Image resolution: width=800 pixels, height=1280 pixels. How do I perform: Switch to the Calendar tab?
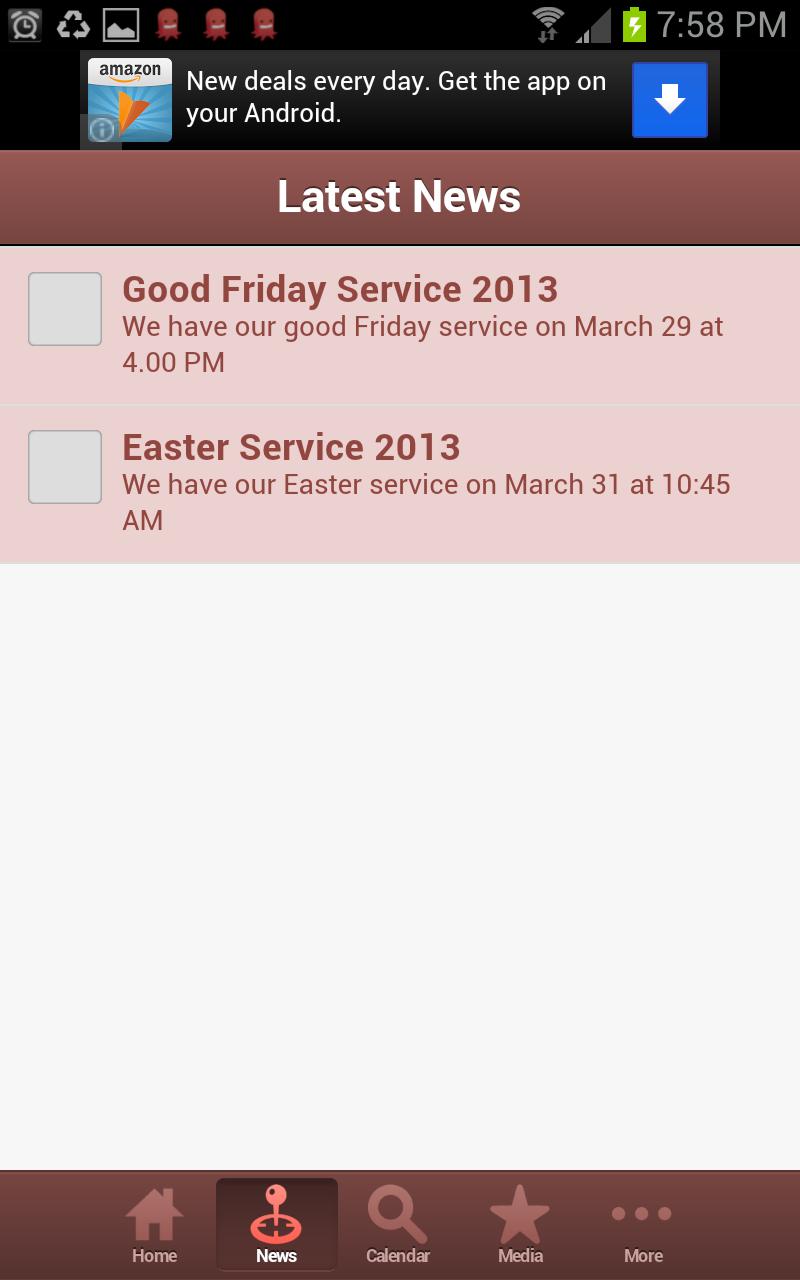coord(398,1225)
